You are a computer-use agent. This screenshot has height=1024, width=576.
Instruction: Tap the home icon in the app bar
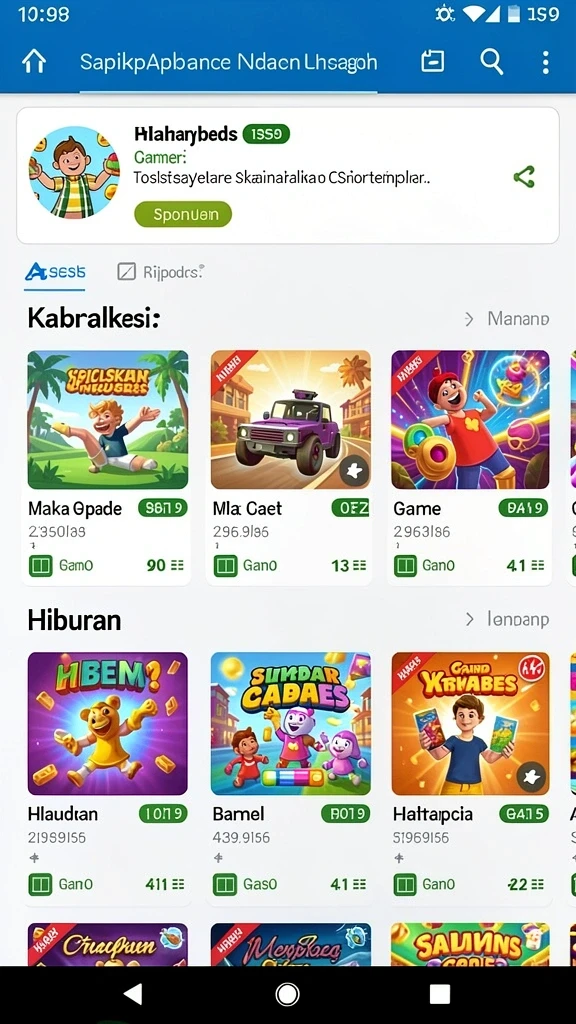pos(34,62)
